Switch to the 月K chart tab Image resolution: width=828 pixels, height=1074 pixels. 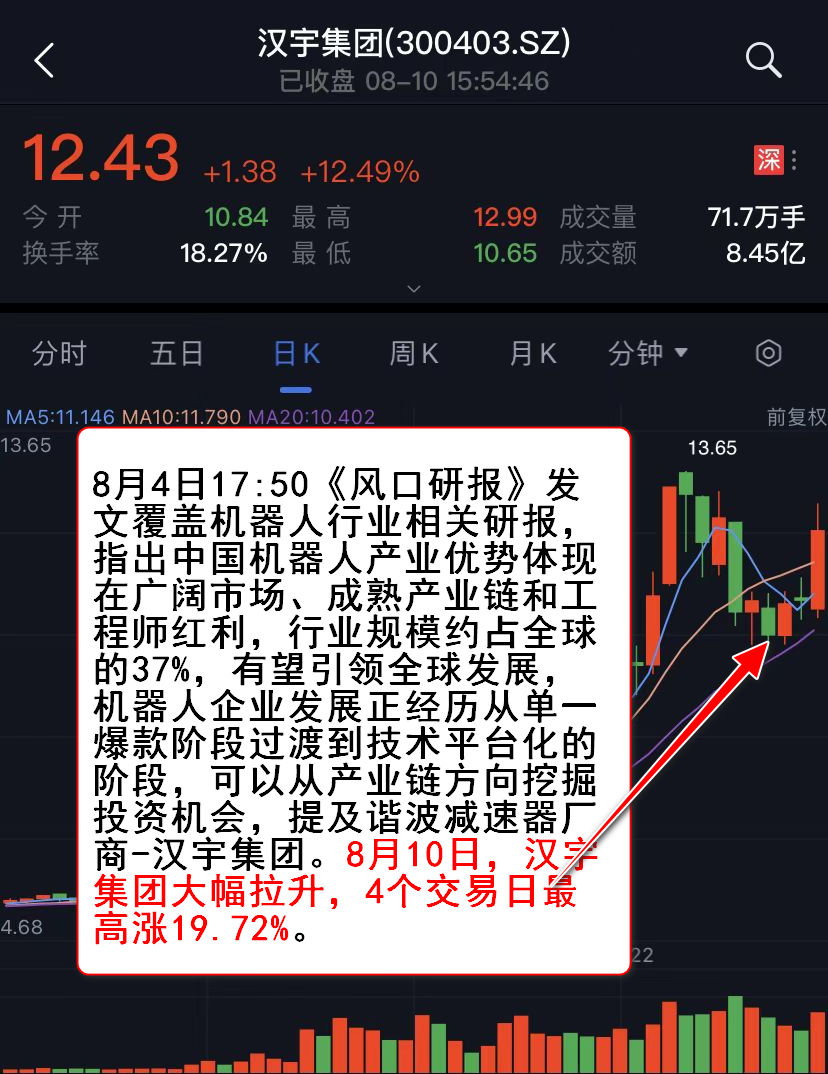(x=532, y=353)
